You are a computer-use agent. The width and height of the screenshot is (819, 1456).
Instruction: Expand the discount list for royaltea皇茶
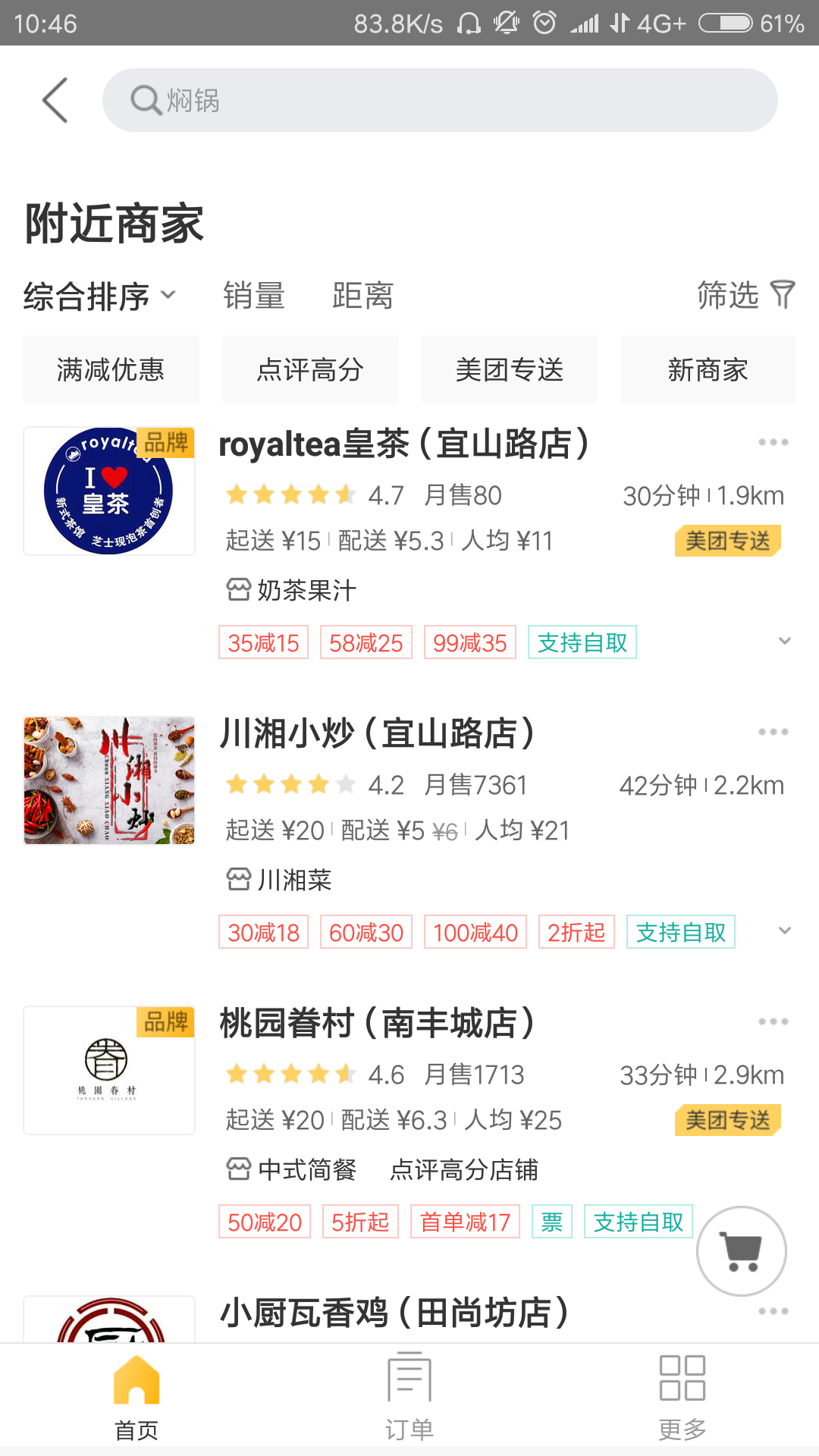click(785, 642)
